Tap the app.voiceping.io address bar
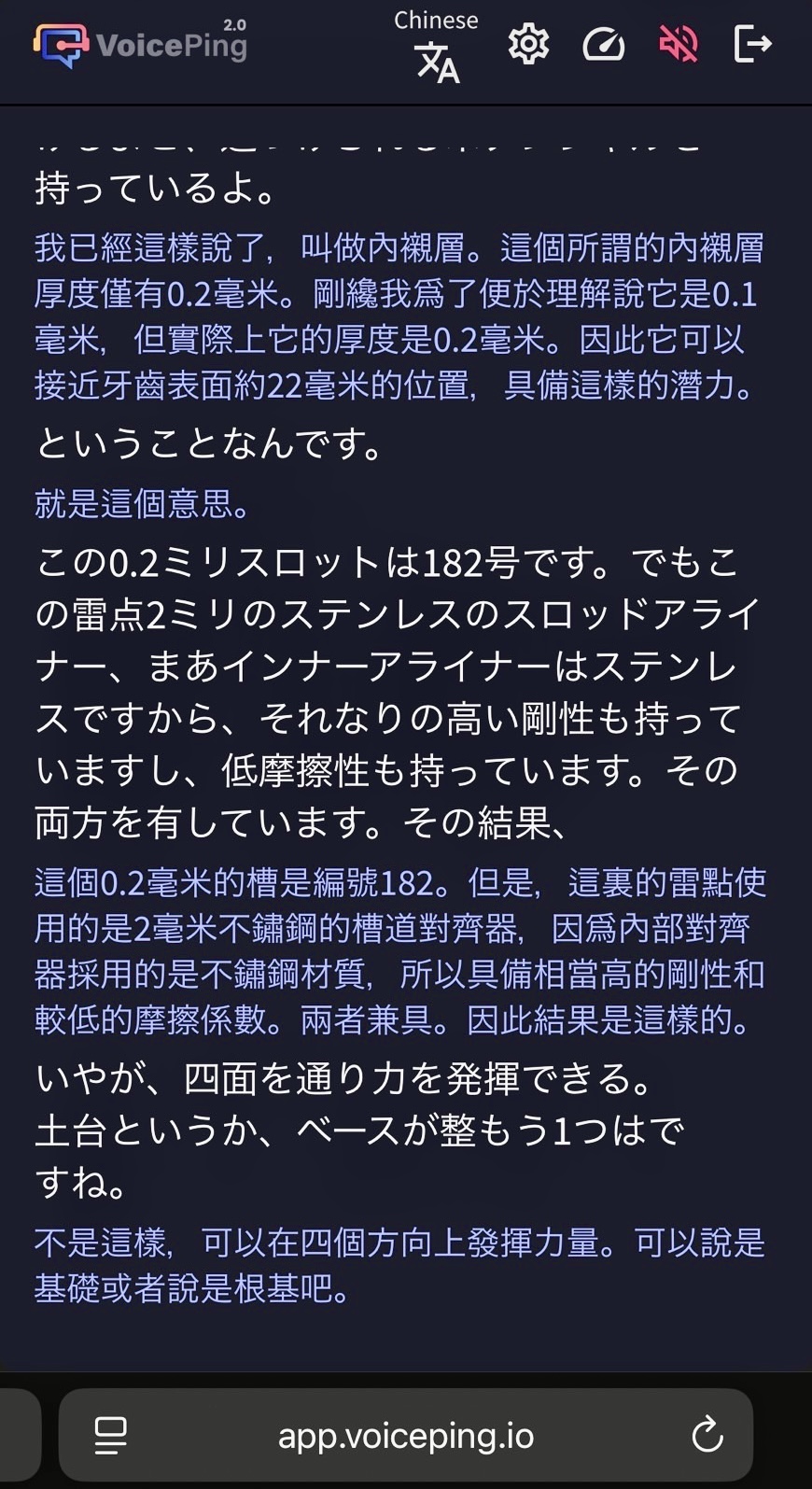Screen dimensions: 812x1489 [406, 1435]
